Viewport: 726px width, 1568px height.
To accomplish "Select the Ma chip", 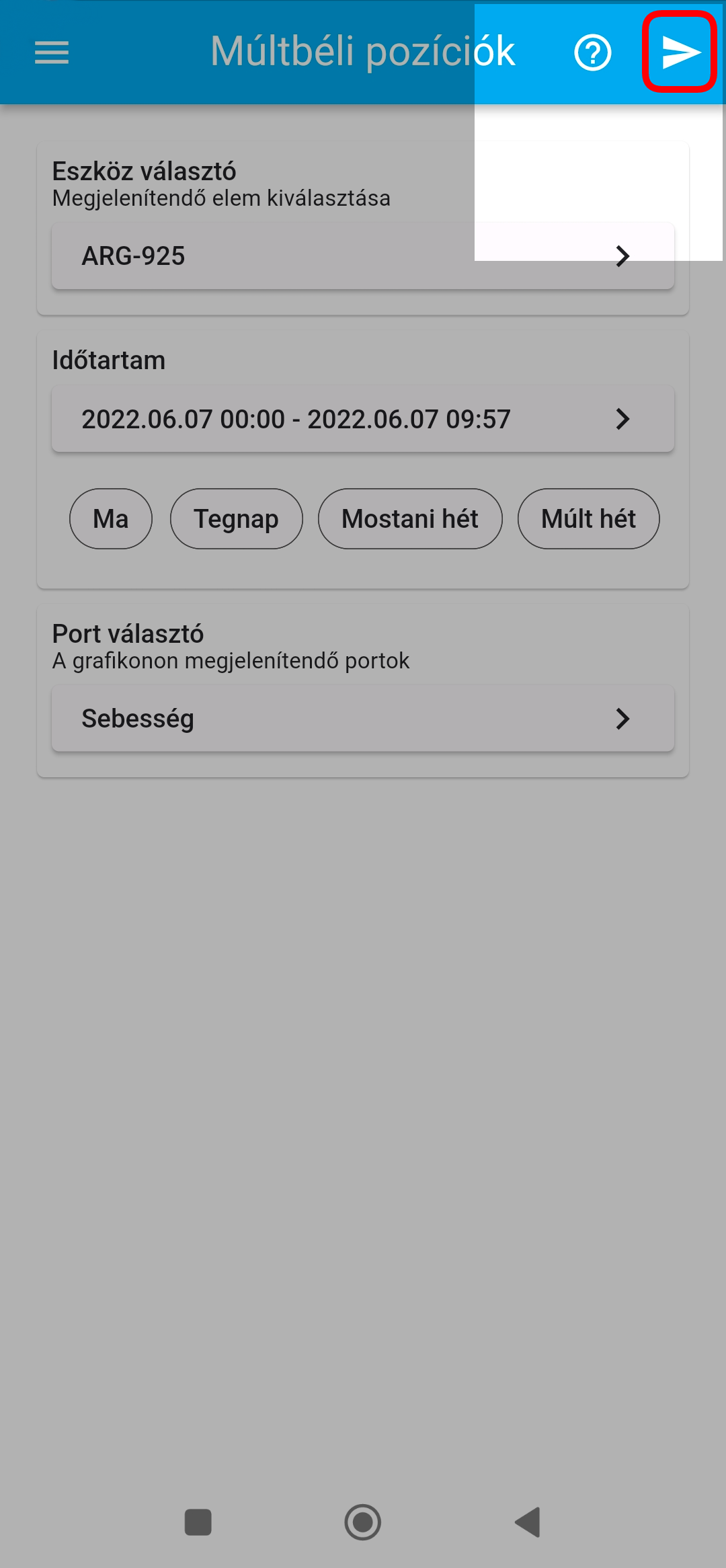I will (x=111, y=519).
